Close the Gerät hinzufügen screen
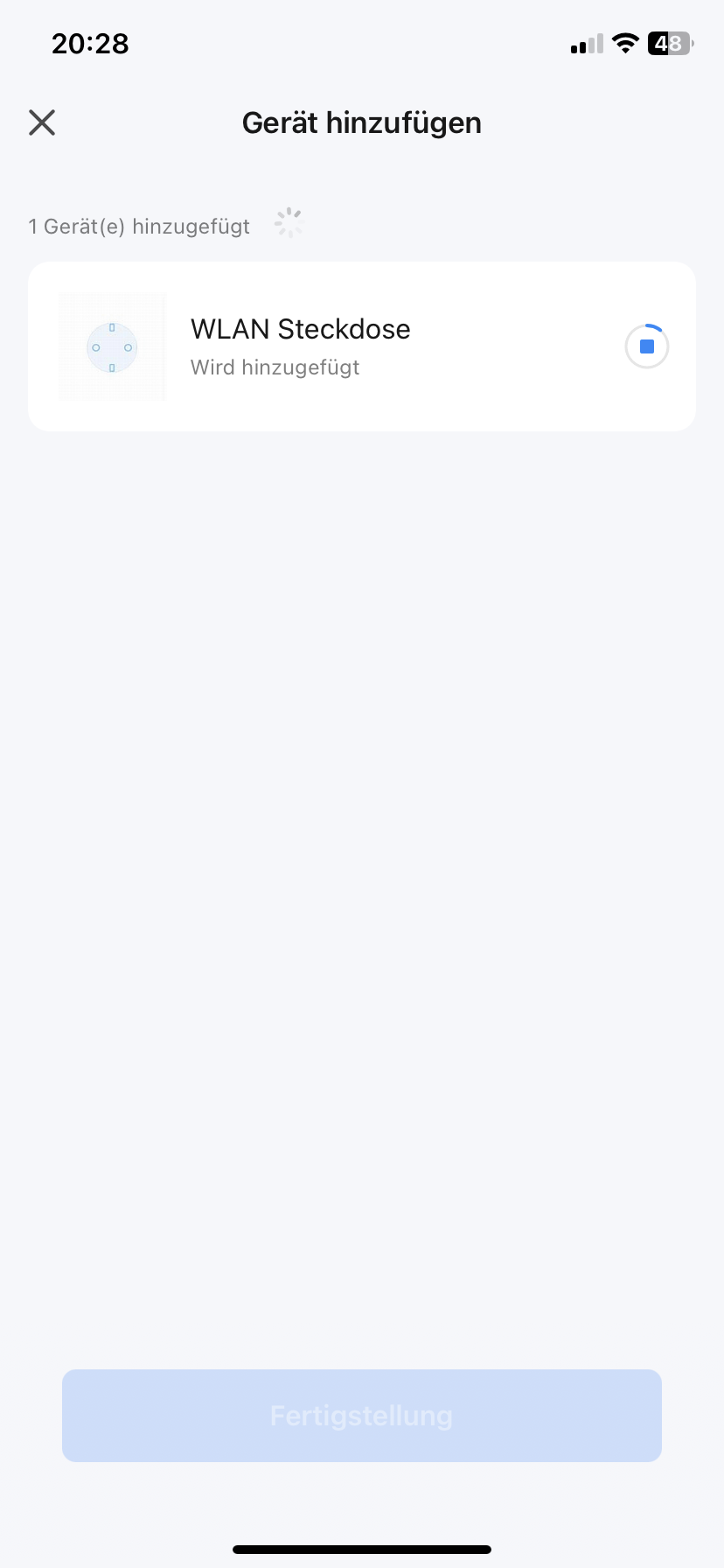Screen dimensions: 724x1568 coord(42,122)
